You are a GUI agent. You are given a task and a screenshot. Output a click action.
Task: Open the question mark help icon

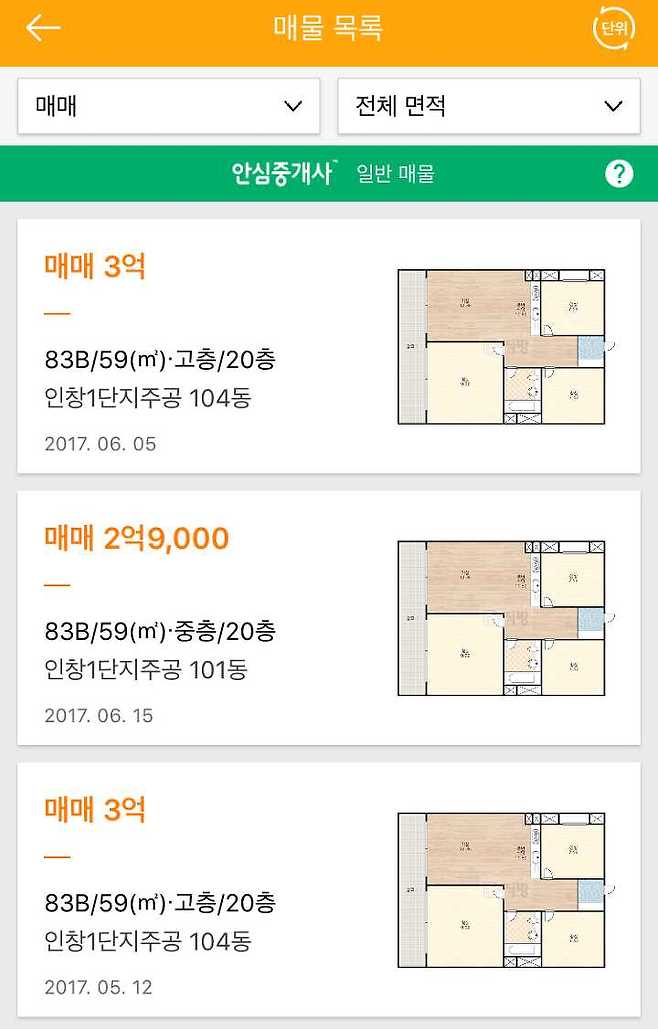coord(619,174)
